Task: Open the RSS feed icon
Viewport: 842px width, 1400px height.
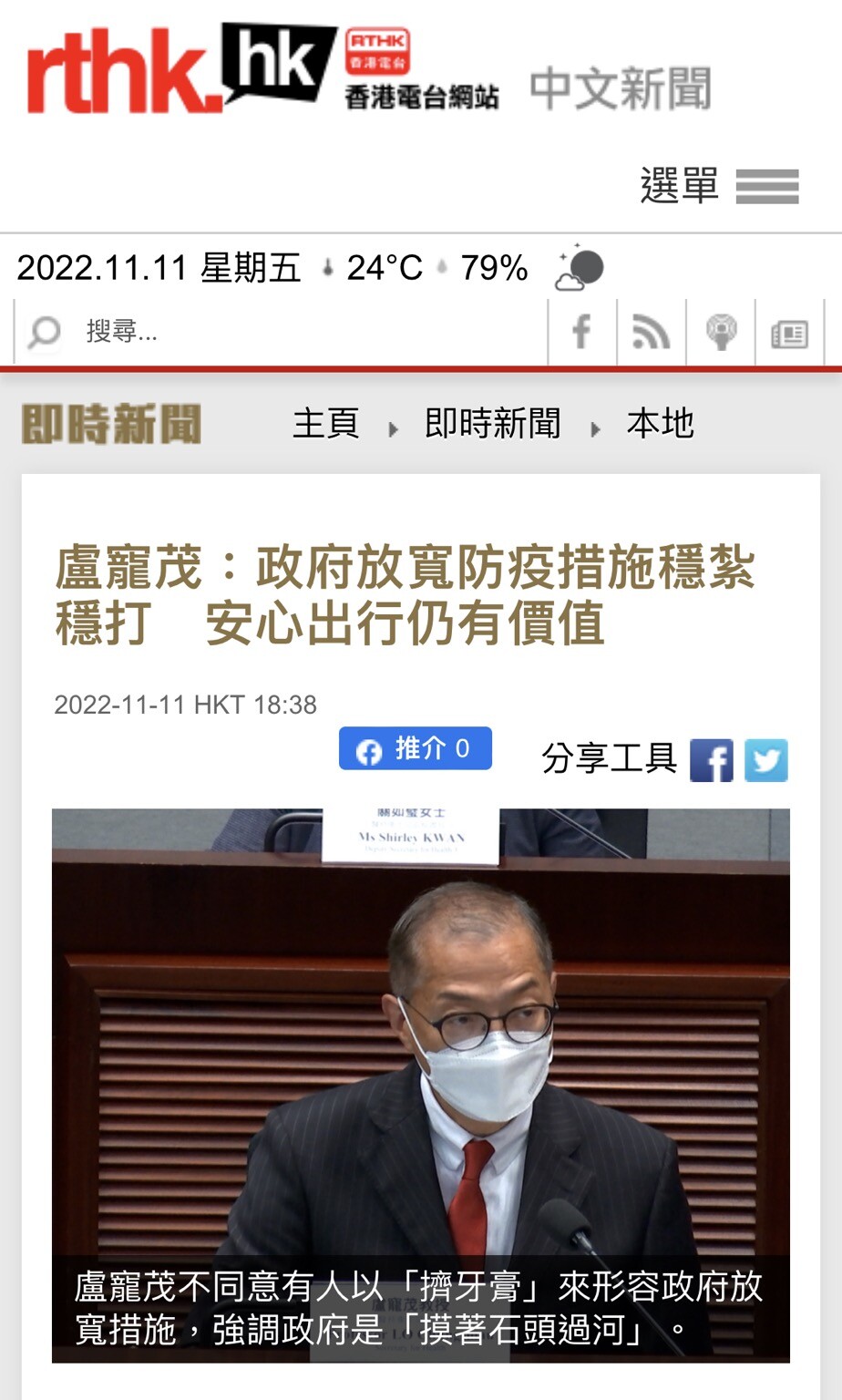Action: coord(651,332)
